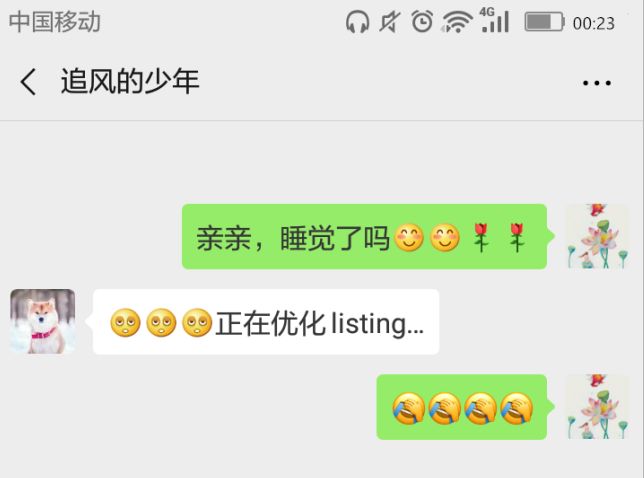This screenshot has height=478, width=644.
Task: Go back from the 追风的少年 chat
Action: click(x=28, y=82)
